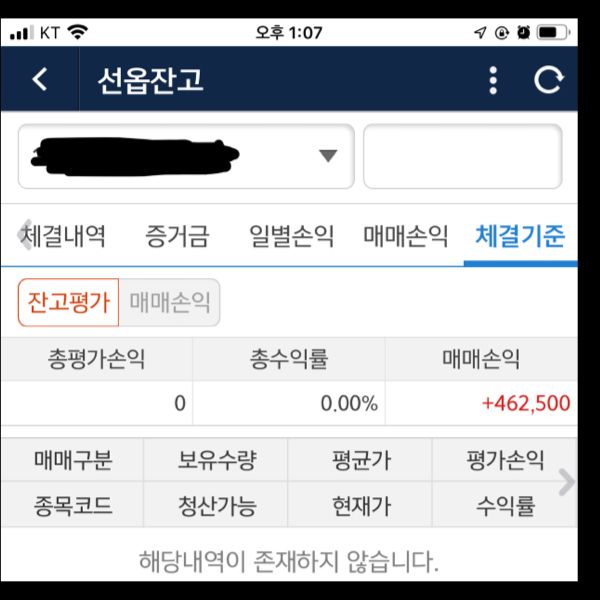
Task: Open the 매매손익 top tab
Action: [x=405, y=237]
